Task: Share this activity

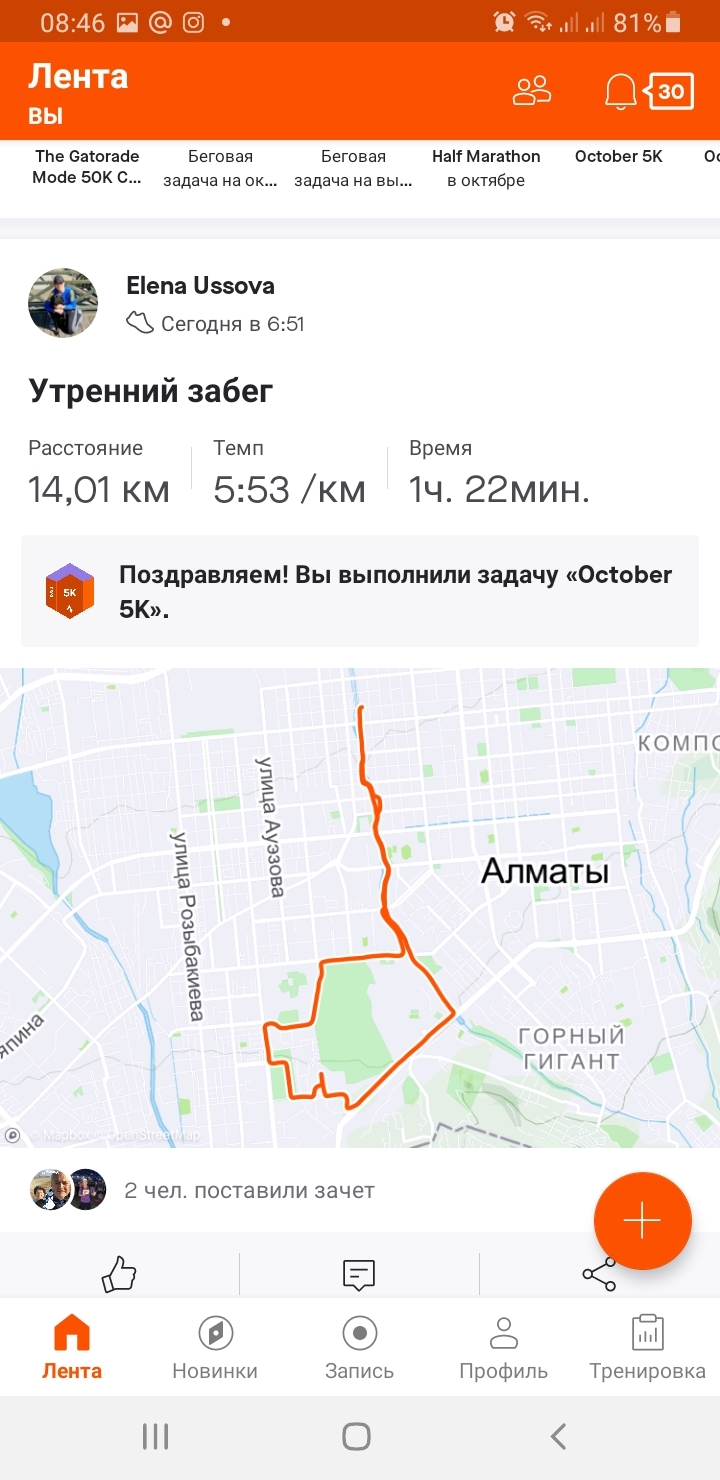Action: click(598, 1274)
